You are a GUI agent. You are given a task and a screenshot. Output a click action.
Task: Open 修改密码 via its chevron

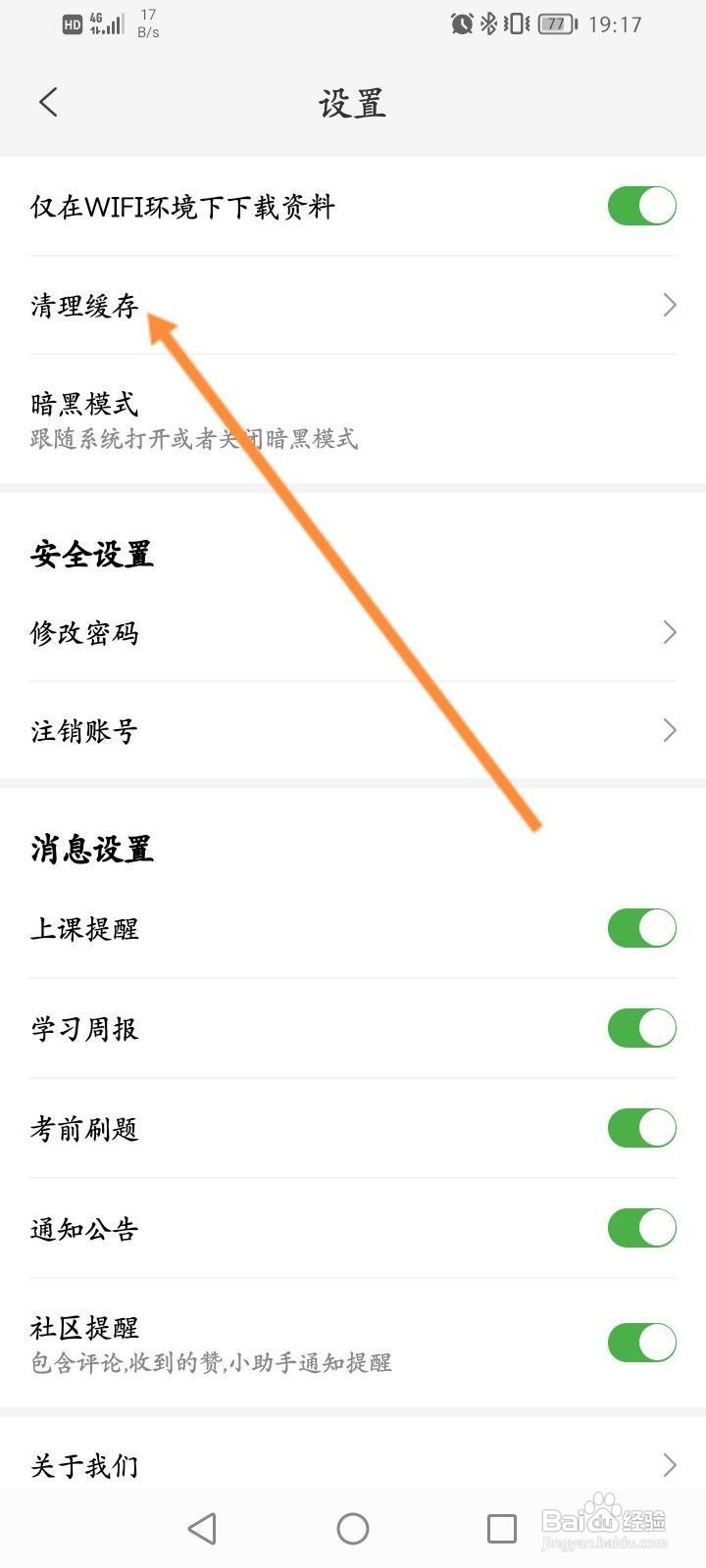click(670, 632)
